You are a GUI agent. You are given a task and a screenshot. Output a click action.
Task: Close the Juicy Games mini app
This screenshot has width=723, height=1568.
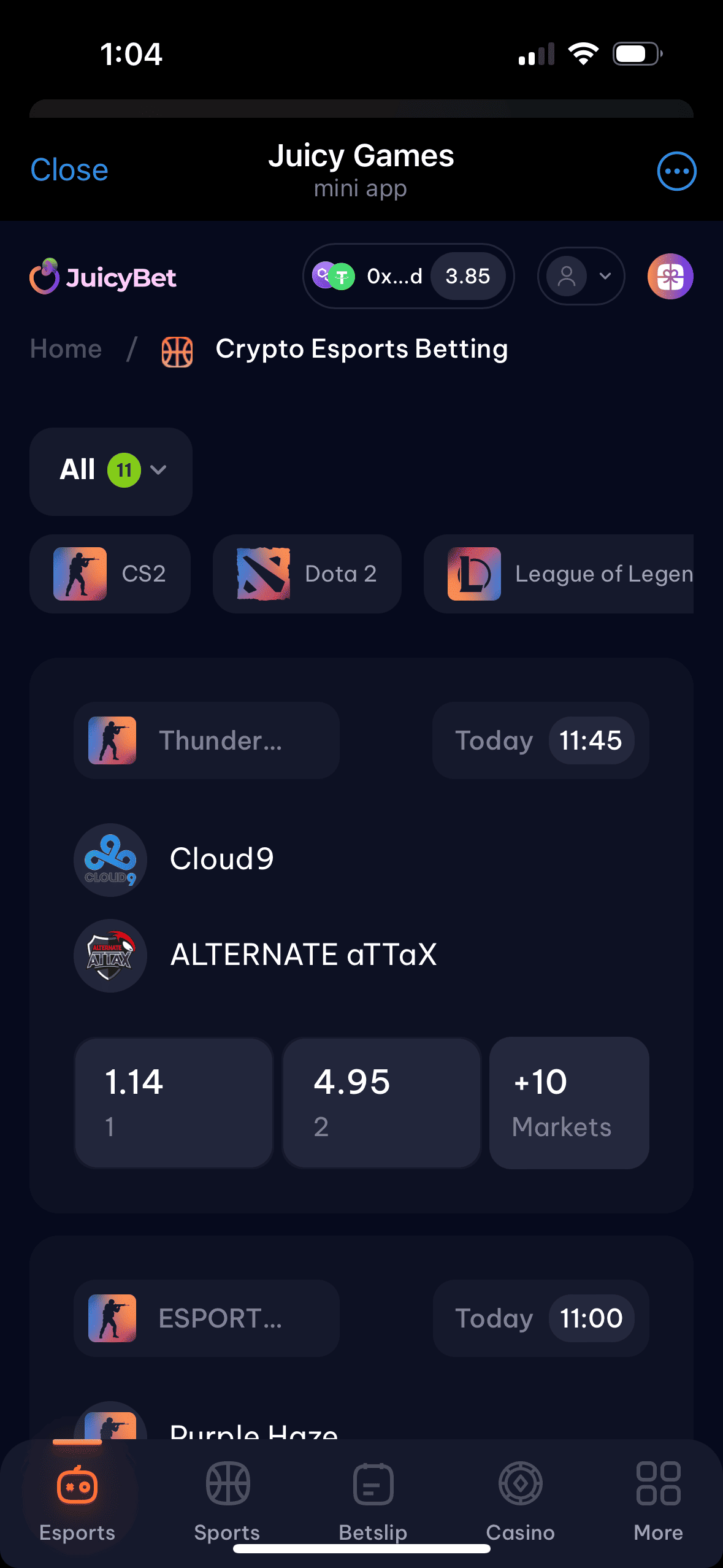click(69, 170)
